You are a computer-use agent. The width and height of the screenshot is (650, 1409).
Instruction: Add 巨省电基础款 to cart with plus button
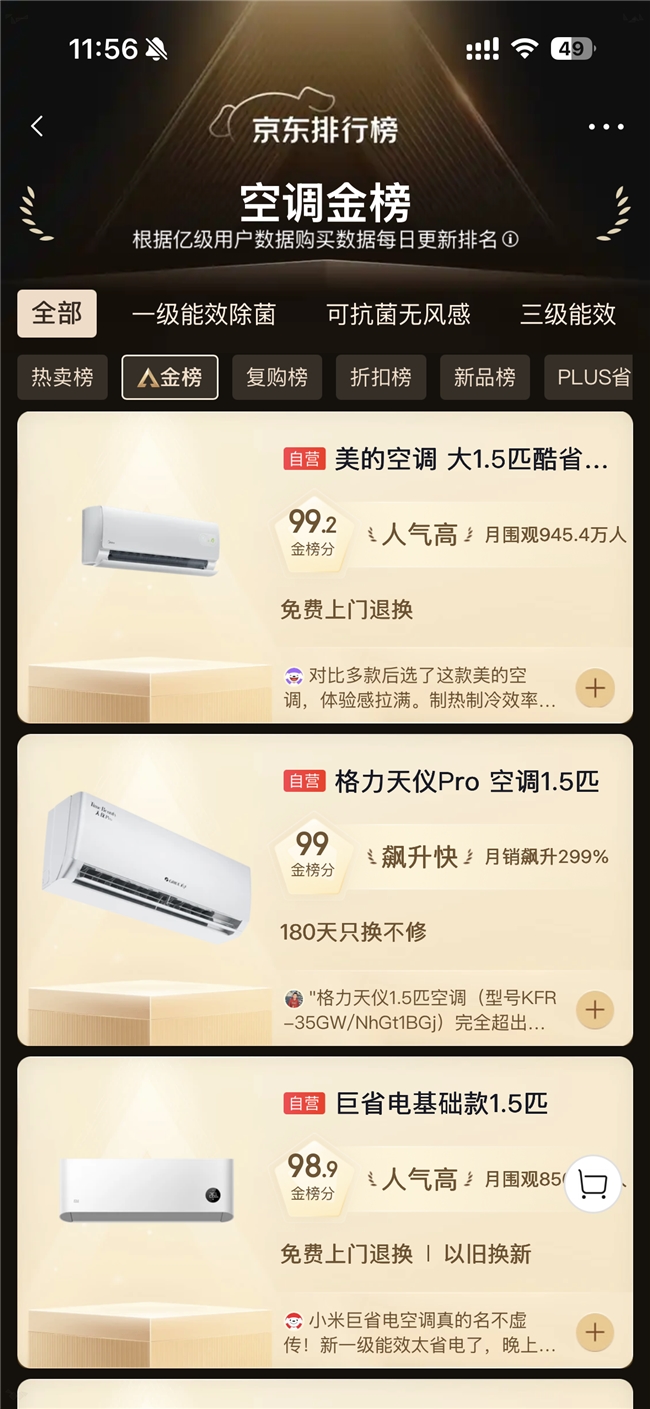coord(595,1332)
